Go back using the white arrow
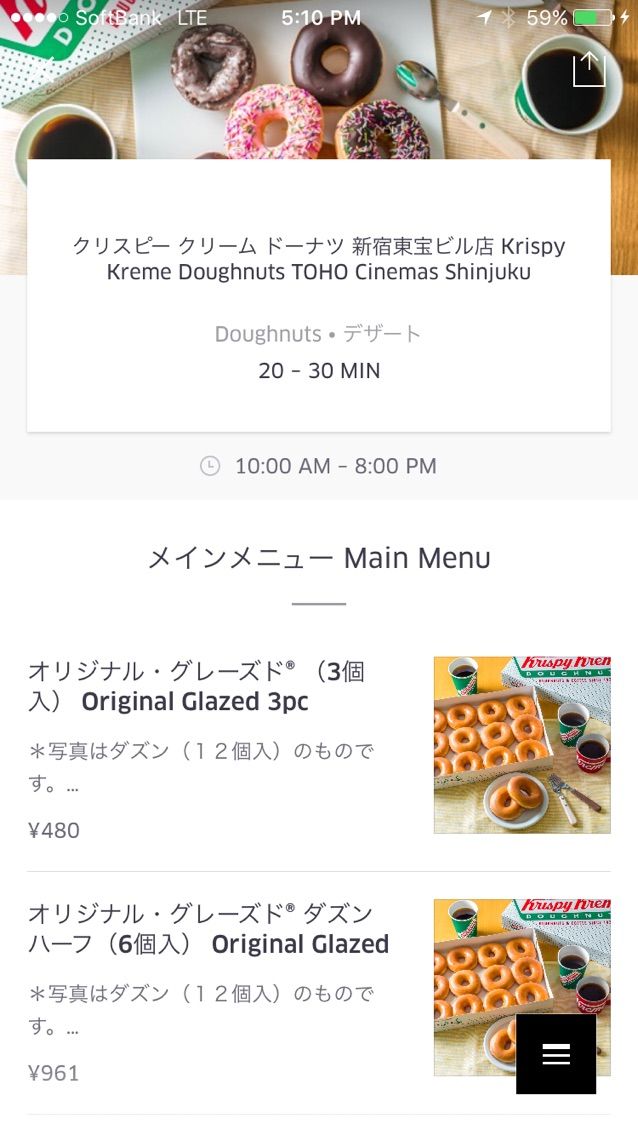This screenshot has height=1136, width=638. (46, 67)
